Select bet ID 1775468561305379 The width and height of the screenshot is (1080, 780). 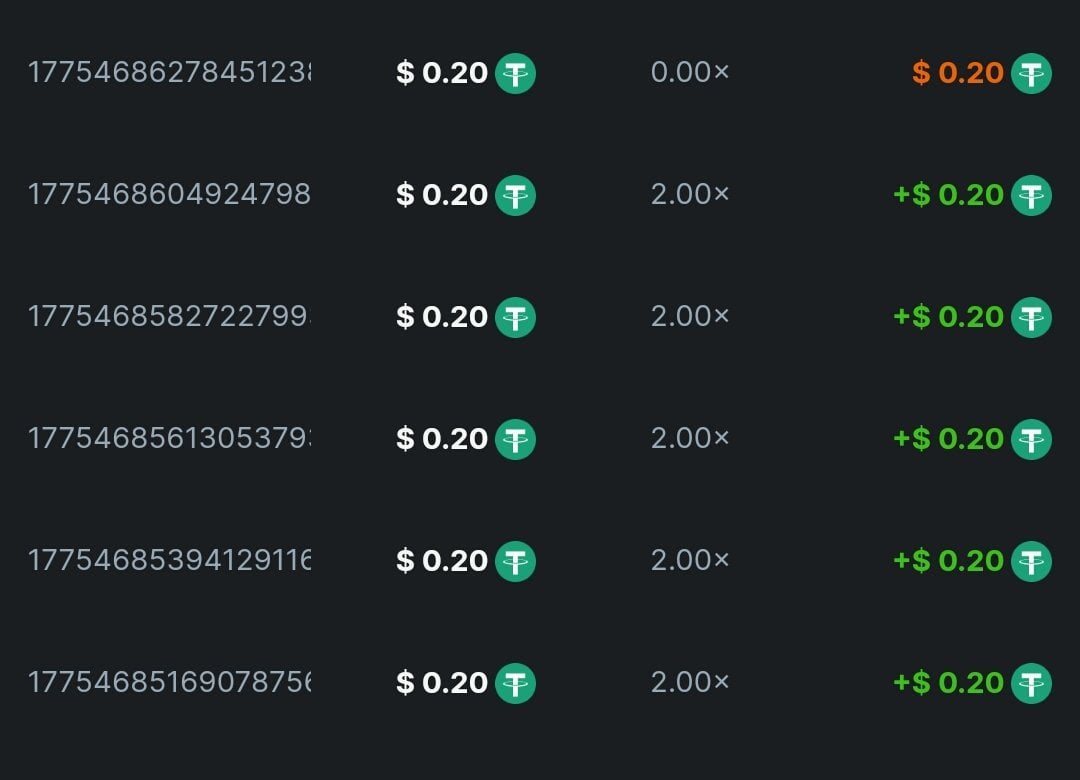[x=170, y=439]
